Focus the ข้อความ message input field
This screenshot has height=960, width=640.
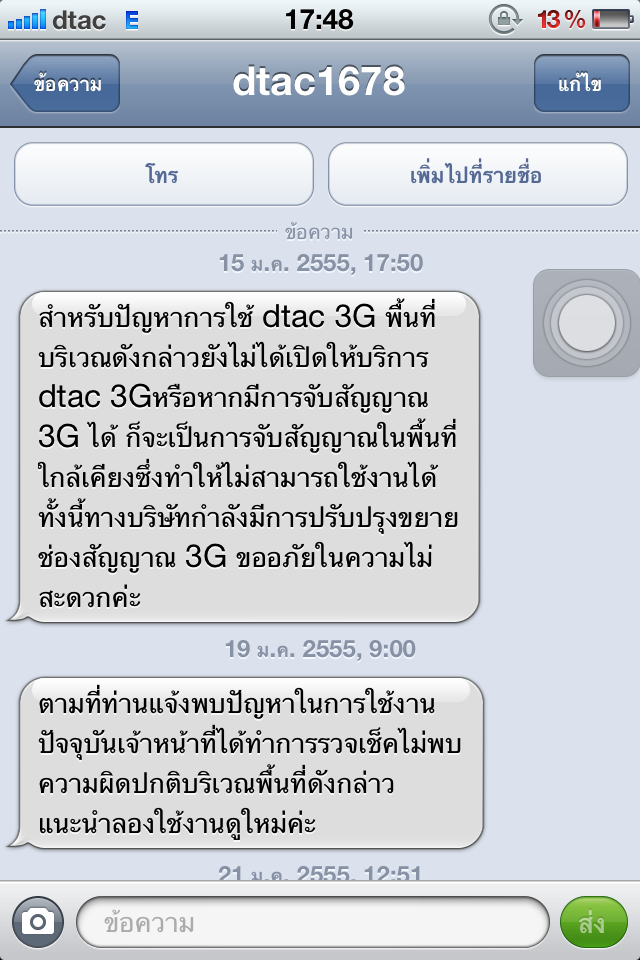(312, 922)
